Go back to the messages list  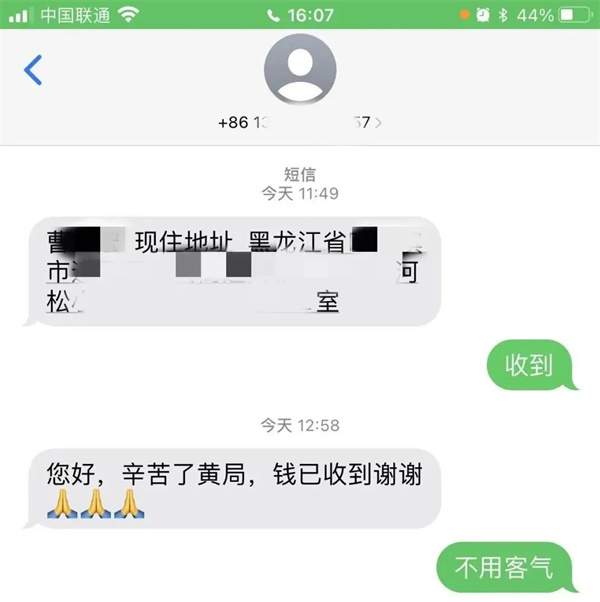click(x=33, y=70)
